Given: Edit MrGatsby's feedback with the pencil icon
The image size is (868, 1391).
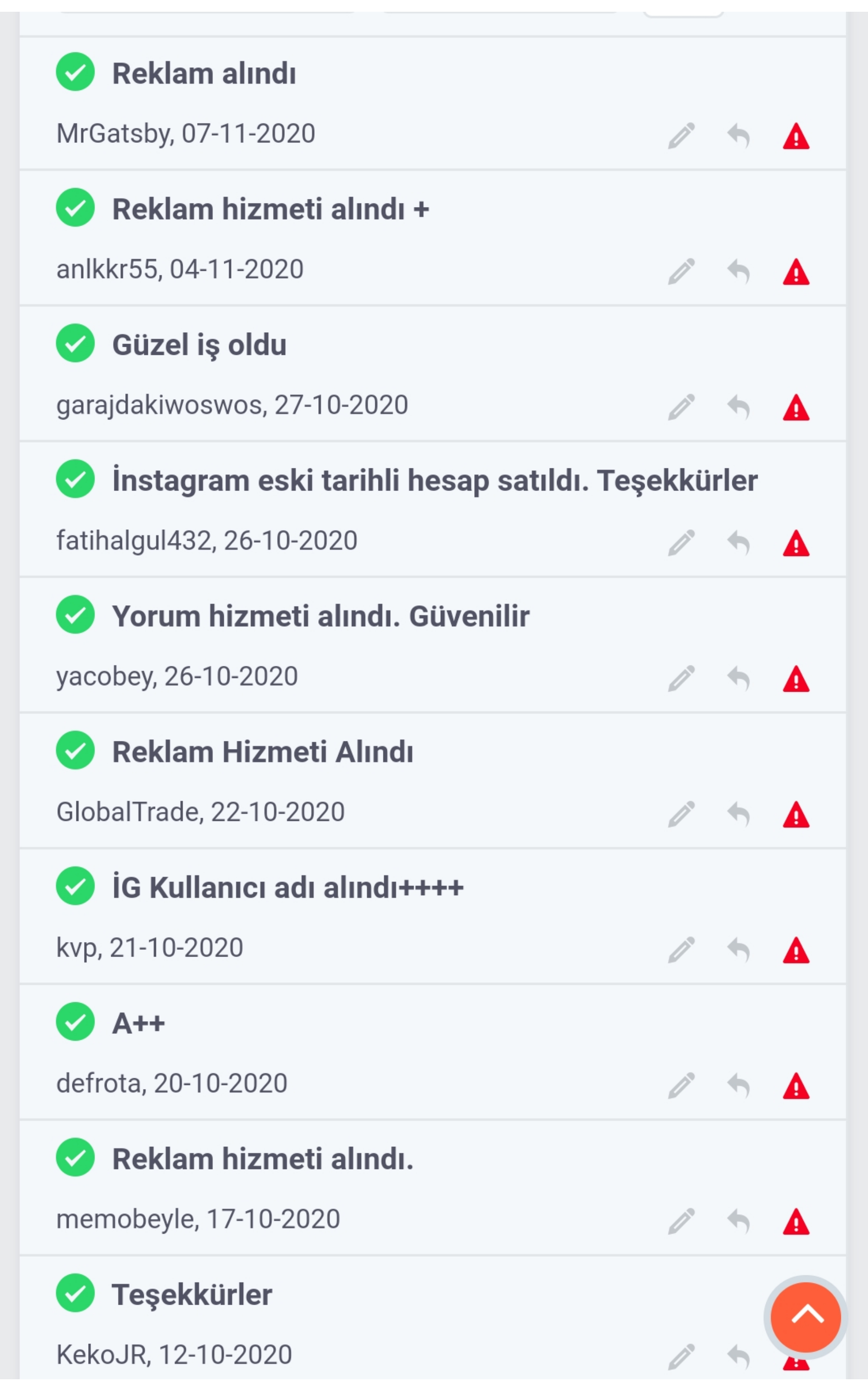Looking at the screenshot, I should (681, 136).
